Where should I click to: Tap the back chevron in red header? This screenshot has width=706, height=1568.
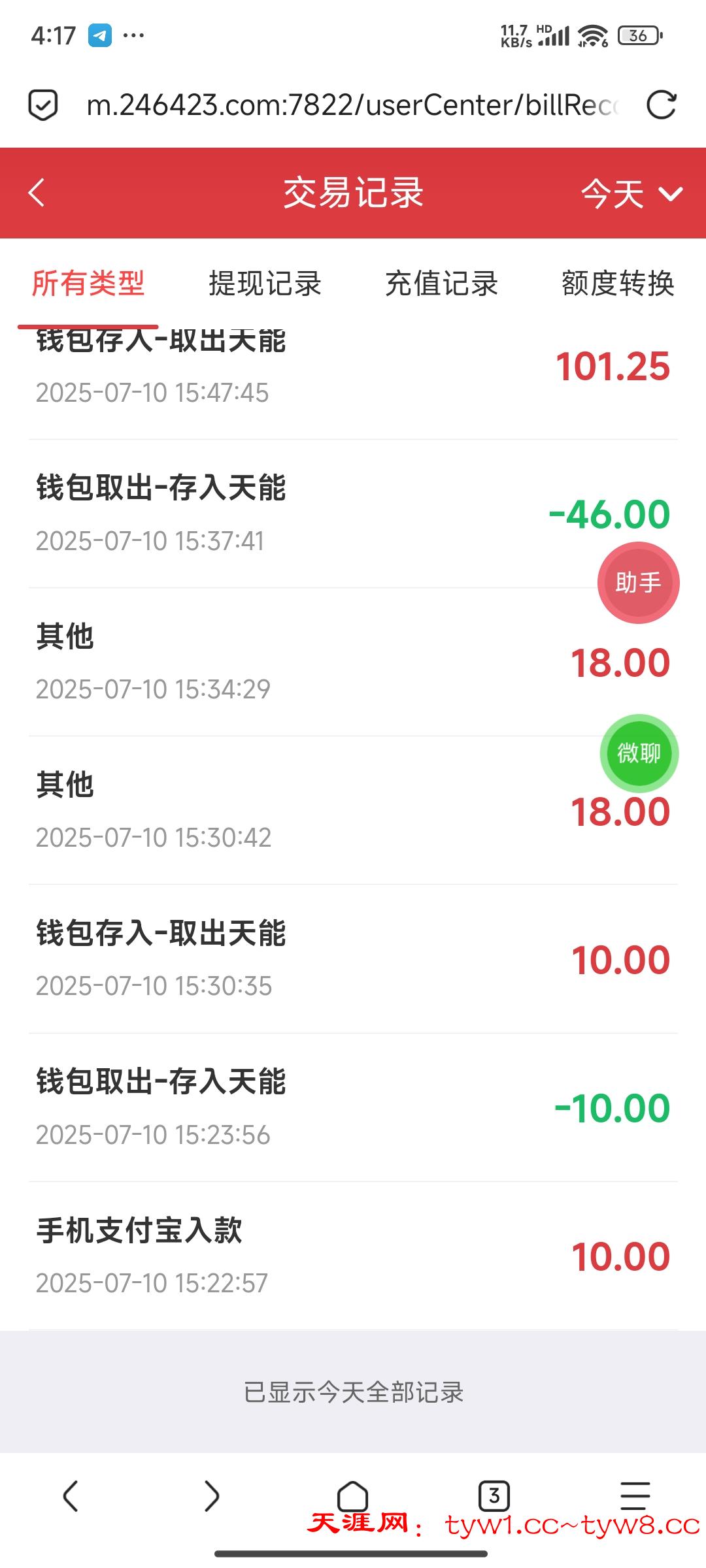tap(37, 193)
